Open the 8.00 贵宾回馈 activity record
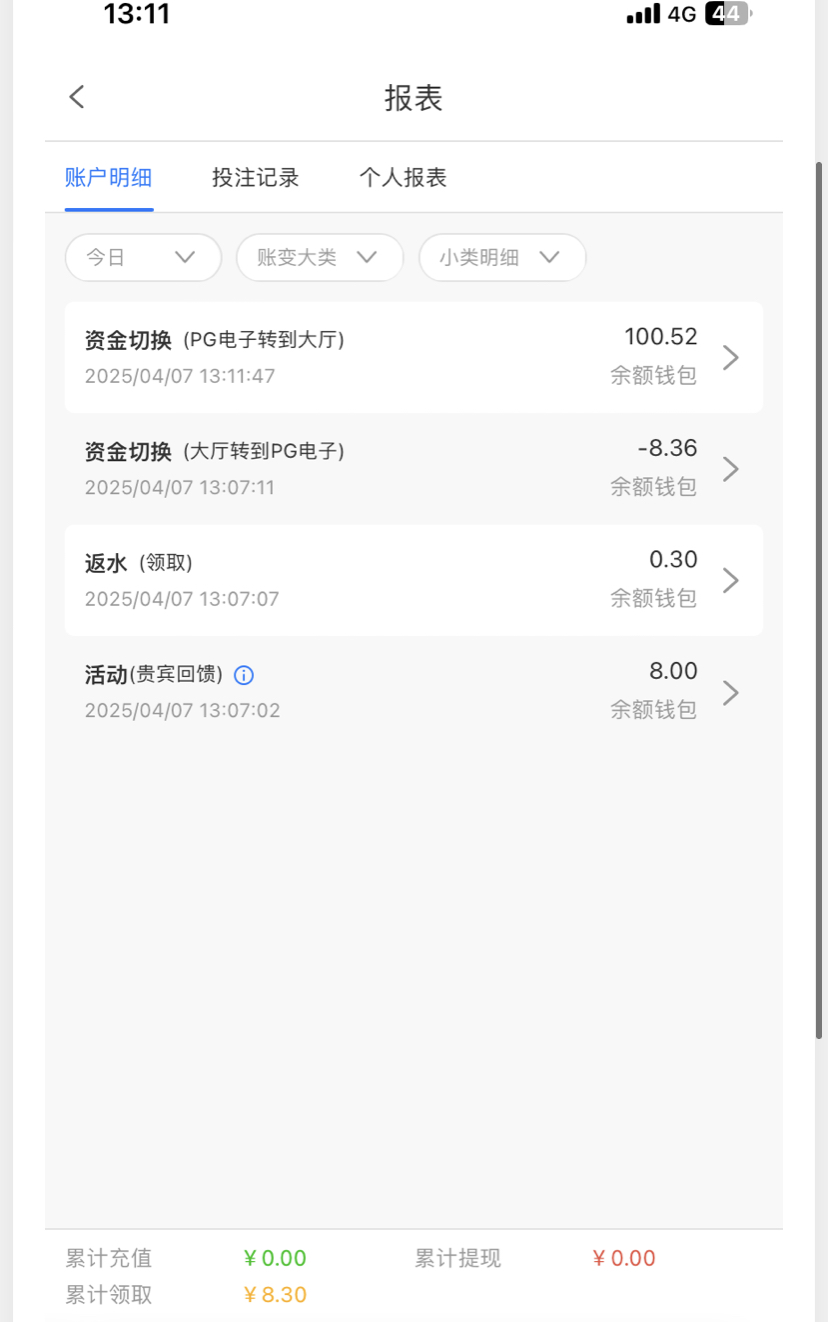The image size is (828, 1322). click(413, 692)
